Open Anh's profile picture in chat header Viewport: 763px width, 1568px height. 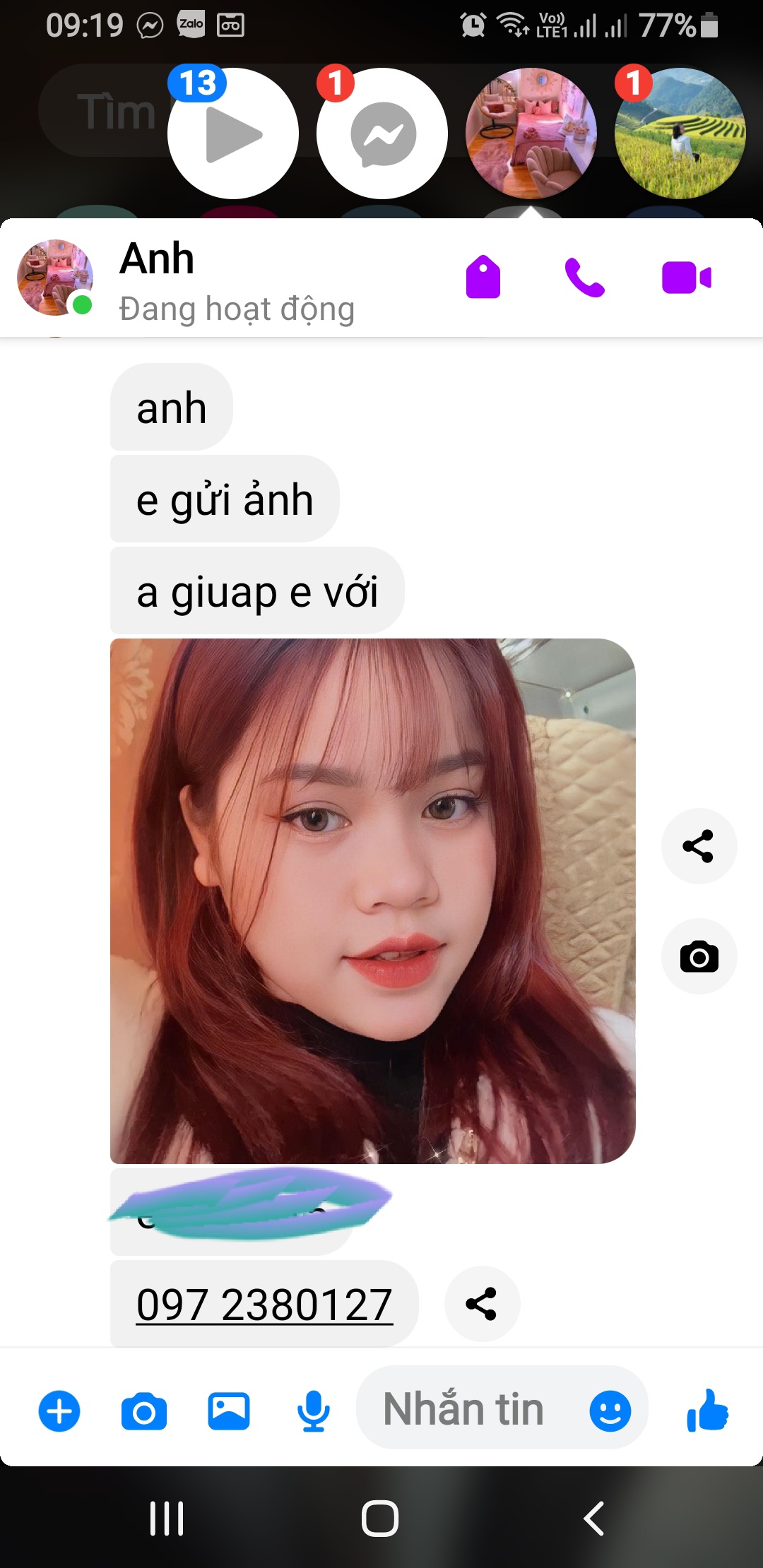pyautogui.click(x=55, y=278)
